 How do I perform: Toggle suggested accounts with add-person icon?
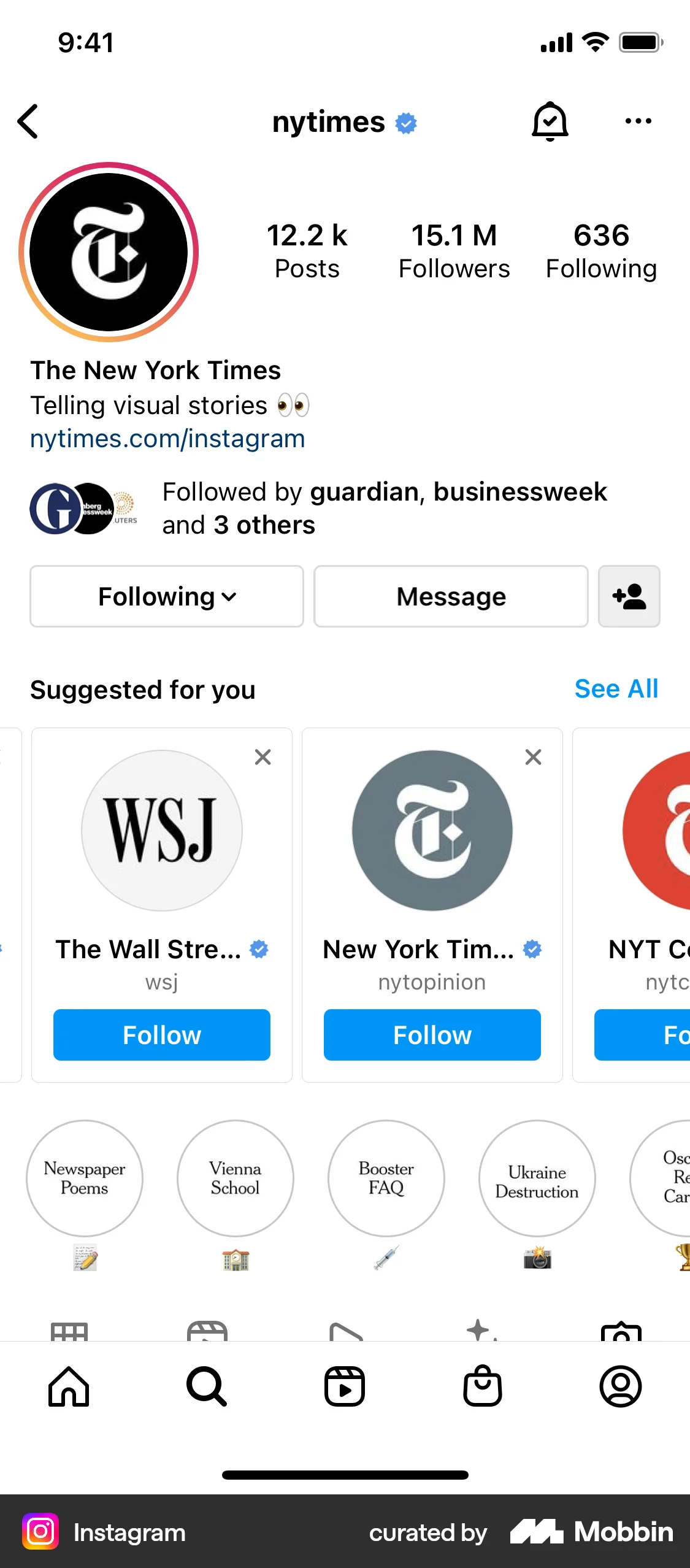click(x=629, y=596)
